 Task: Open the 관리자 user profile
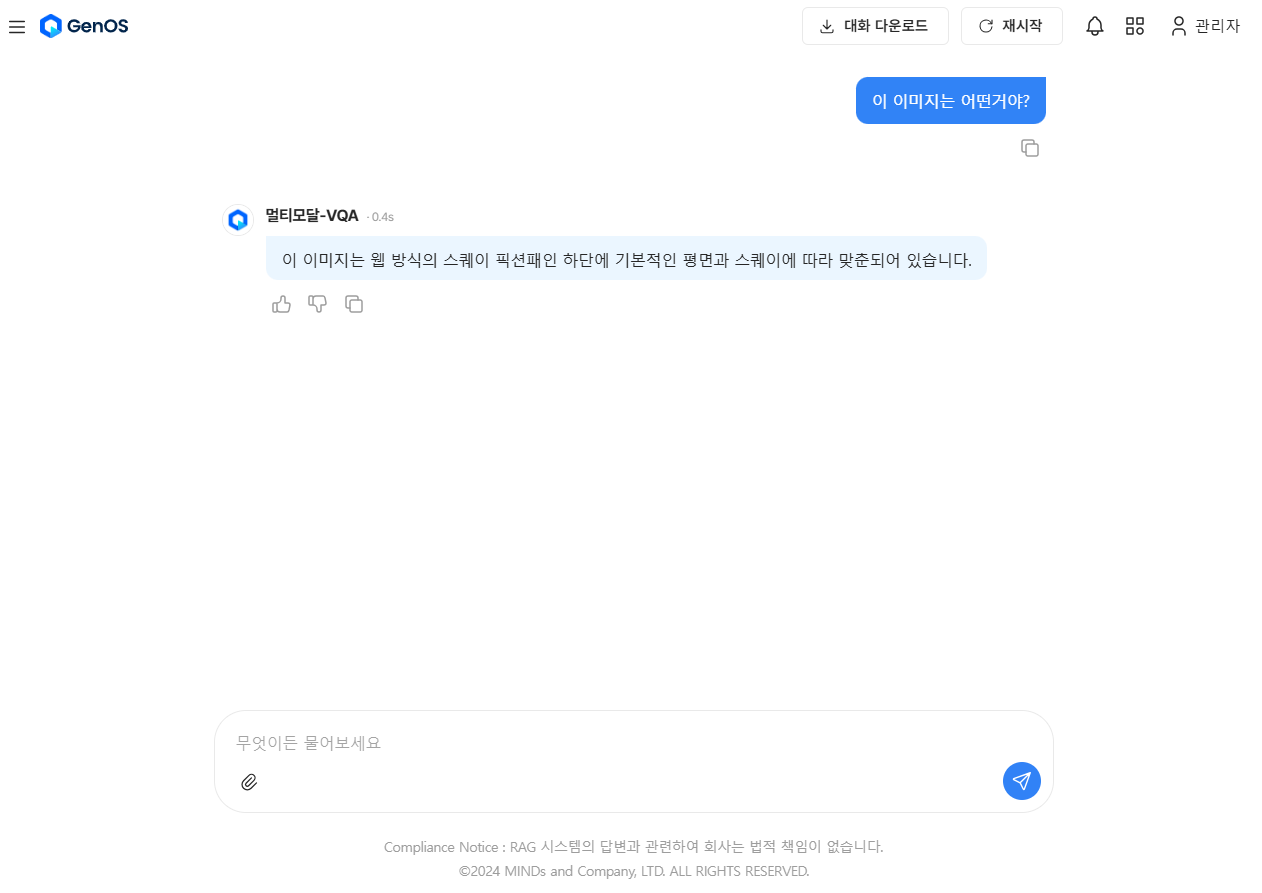[x=1205, y=26]
